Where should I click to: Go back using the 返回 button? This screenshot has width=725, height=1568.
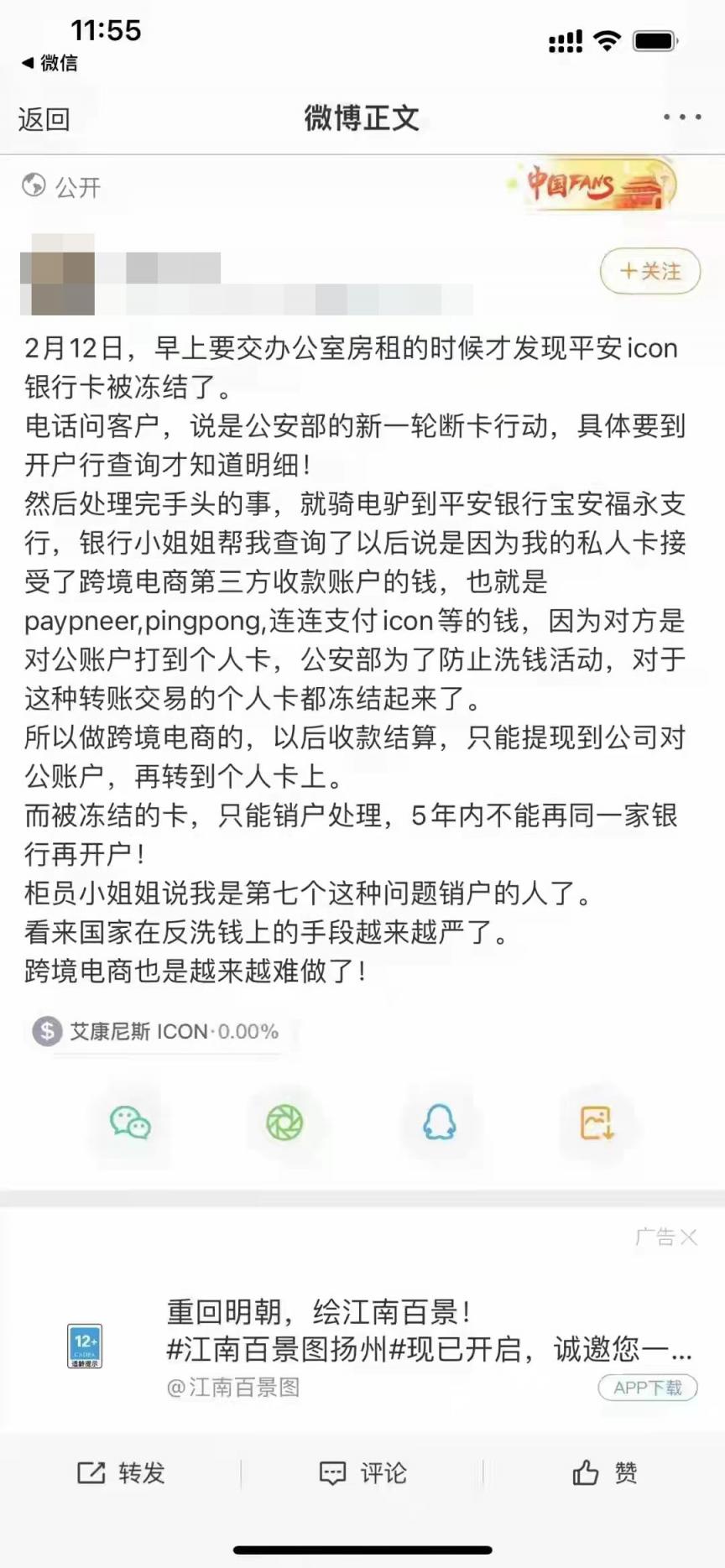(x=44, y=119)
